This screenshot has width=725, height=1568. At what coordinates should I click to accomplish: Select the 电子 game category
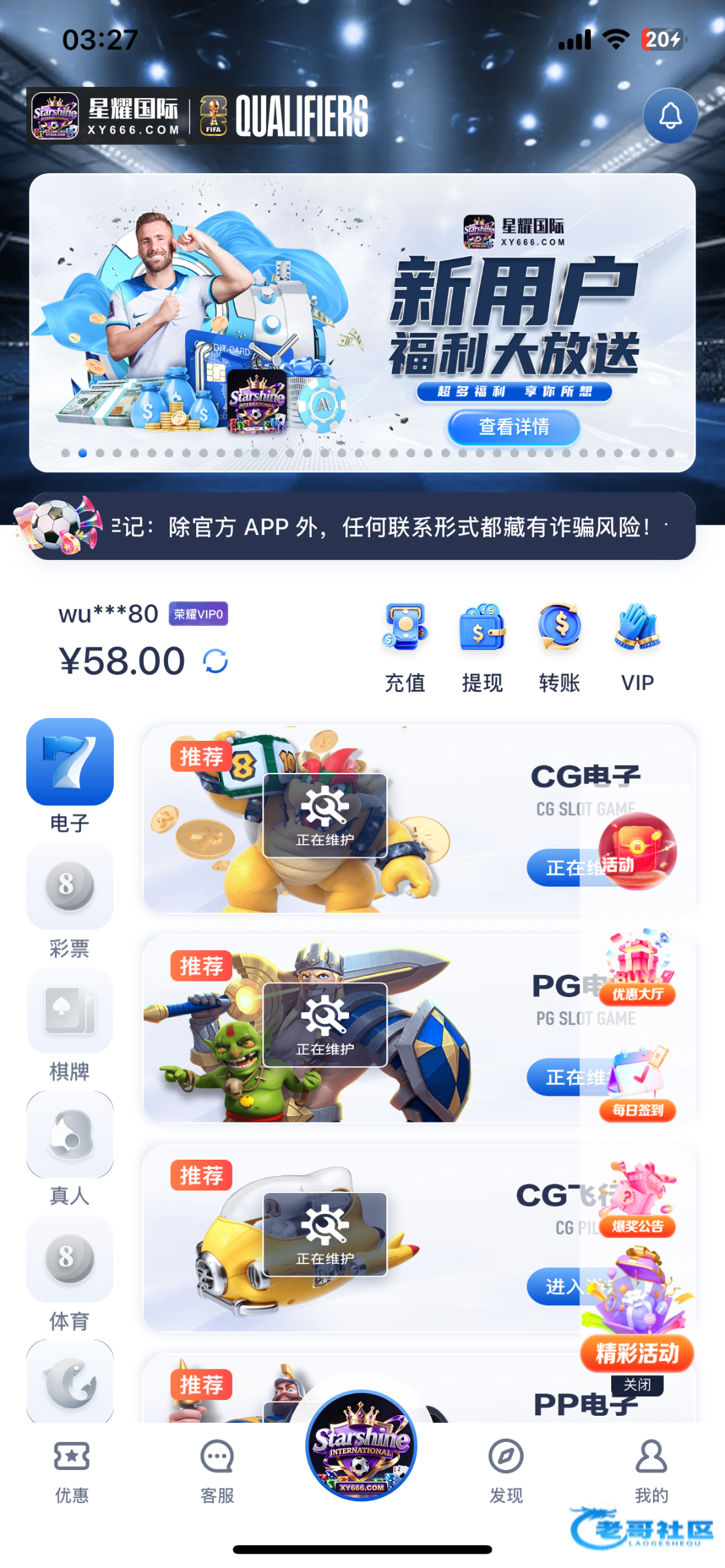[x=70, y=774]
